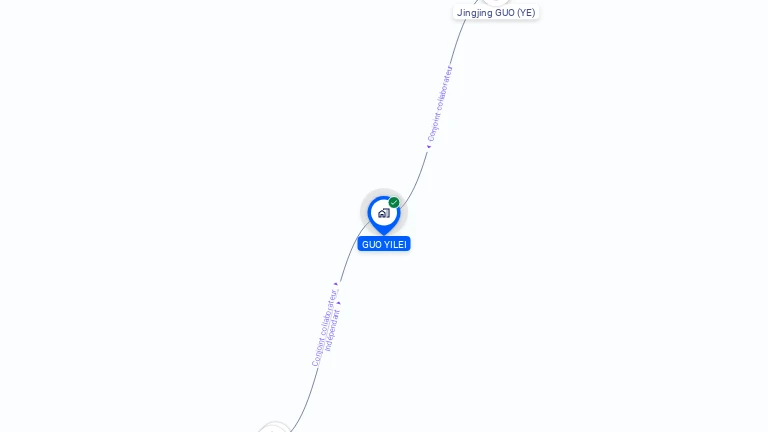
Task: Select the GUO YILEI node marker
Action: (383, 213)
